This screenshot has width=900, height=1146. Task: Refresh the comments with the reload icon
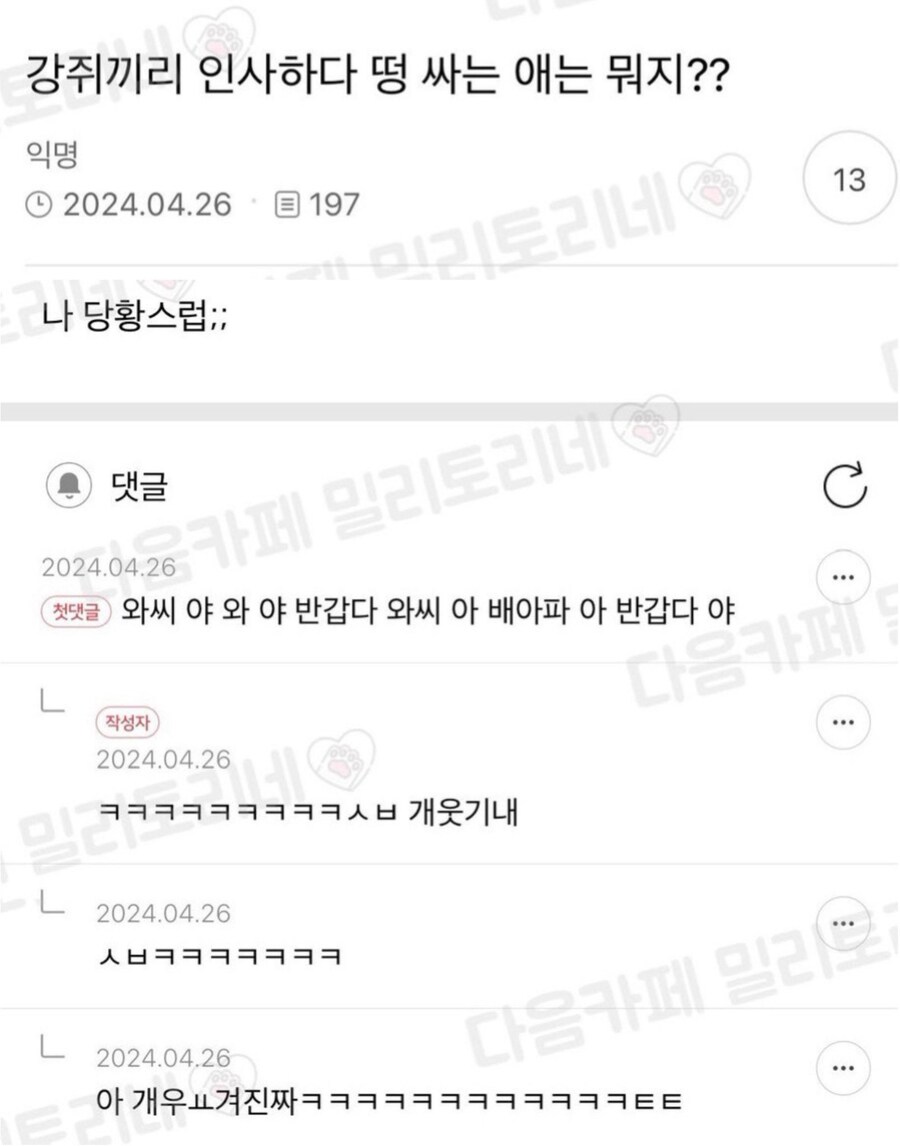[x=843, y=485]
